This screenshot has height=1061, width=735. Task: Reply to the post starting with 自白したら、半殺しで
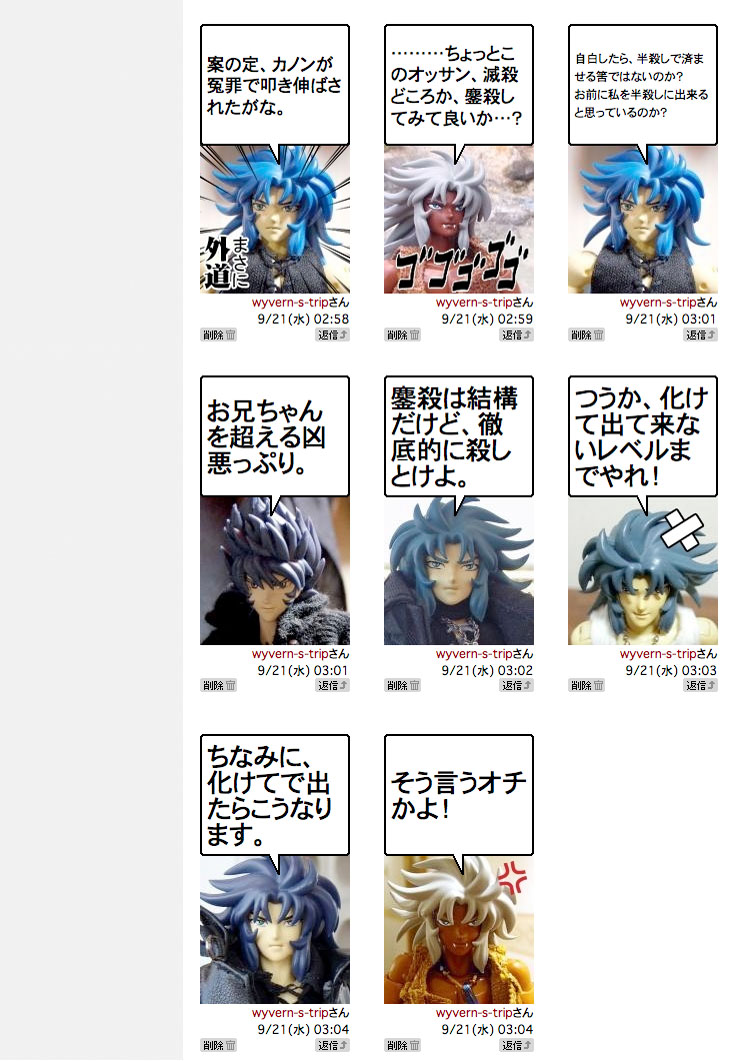tap(701, 335)
